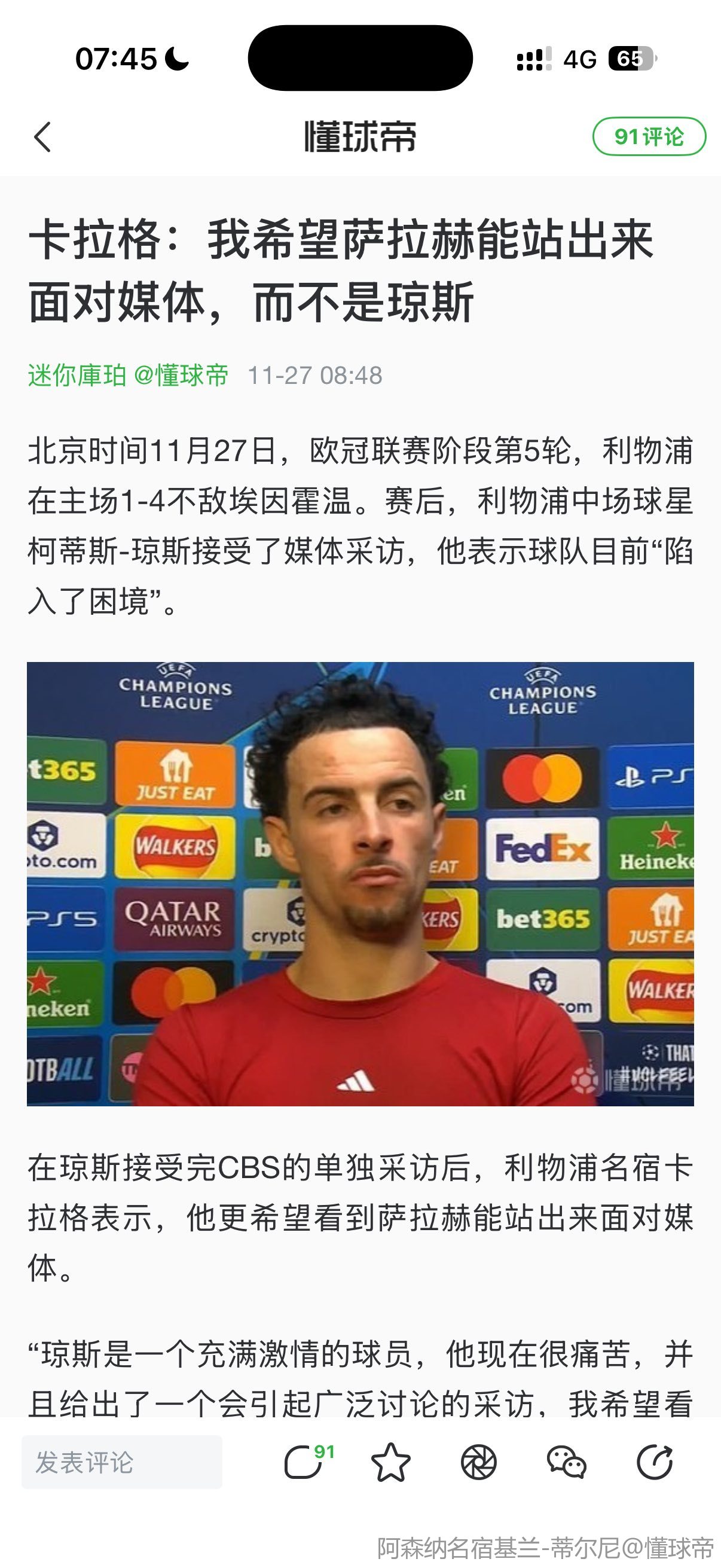This screenshot has width=721, height=1568.
Task: Open the 91评论 comments button
Action: 649,136
